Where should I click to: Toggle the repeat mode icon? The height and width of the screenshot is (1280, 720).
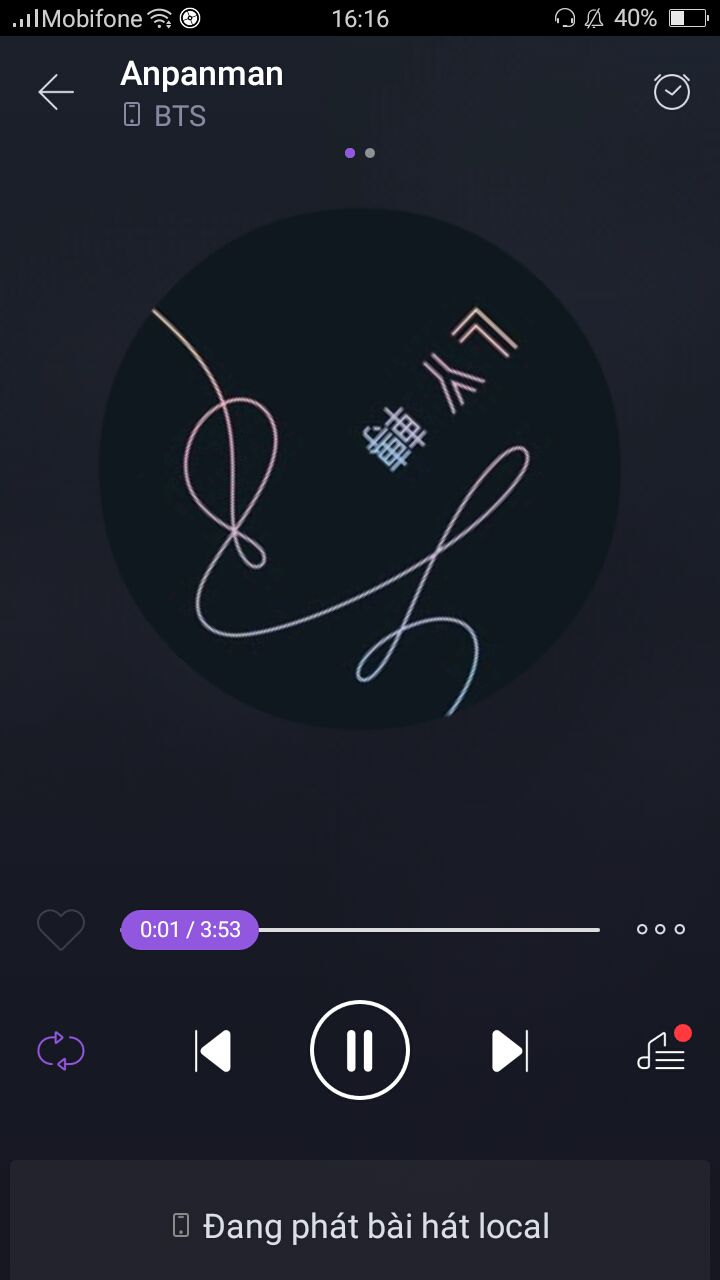point(61,1051)
